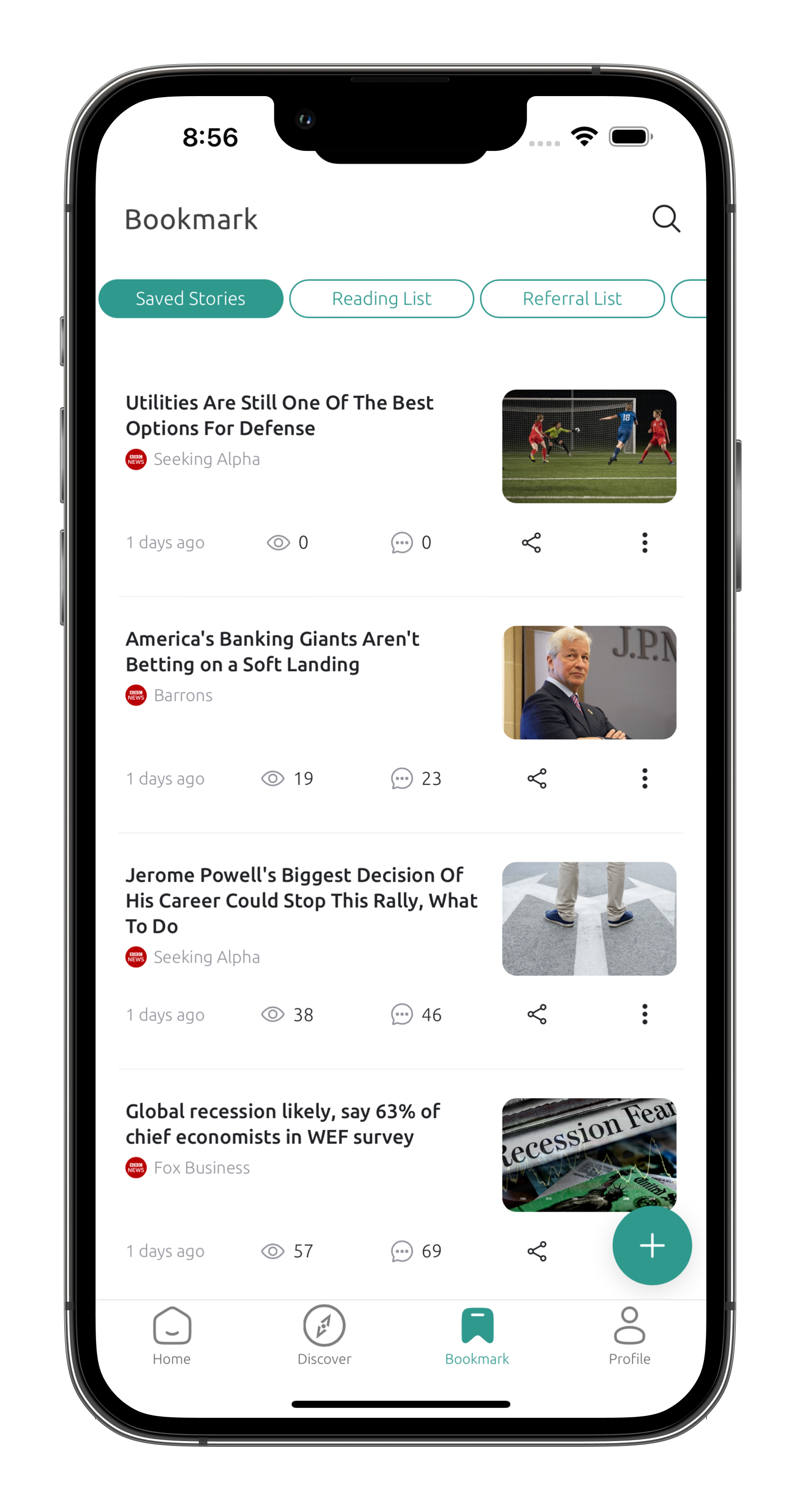The width and height of the screenshot is (801, 1512).
Task: Select the Bookmark tab in bottom navigation
Action: tap(477, 1335)
